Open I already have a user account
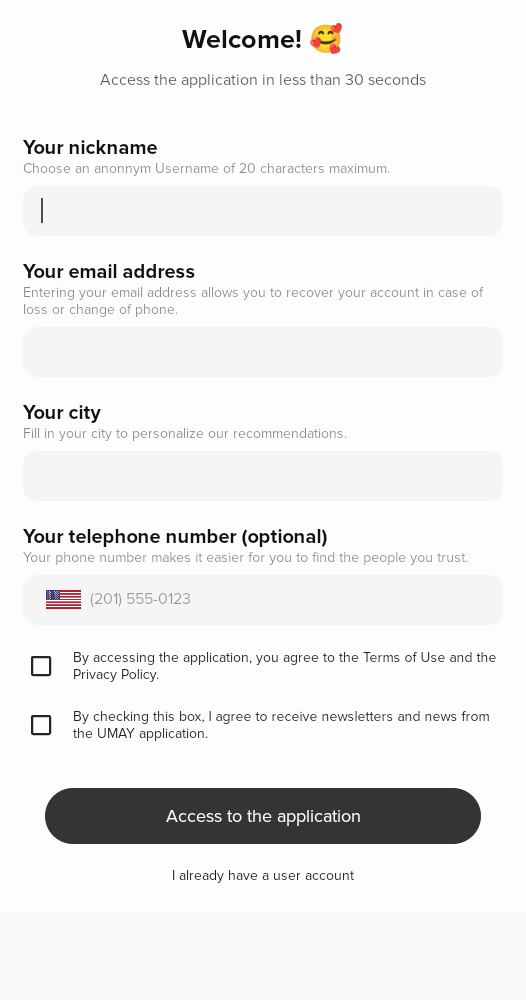The height and width of the screenshot is (1000, 526). pyautogui.click(x=263, y=876)
